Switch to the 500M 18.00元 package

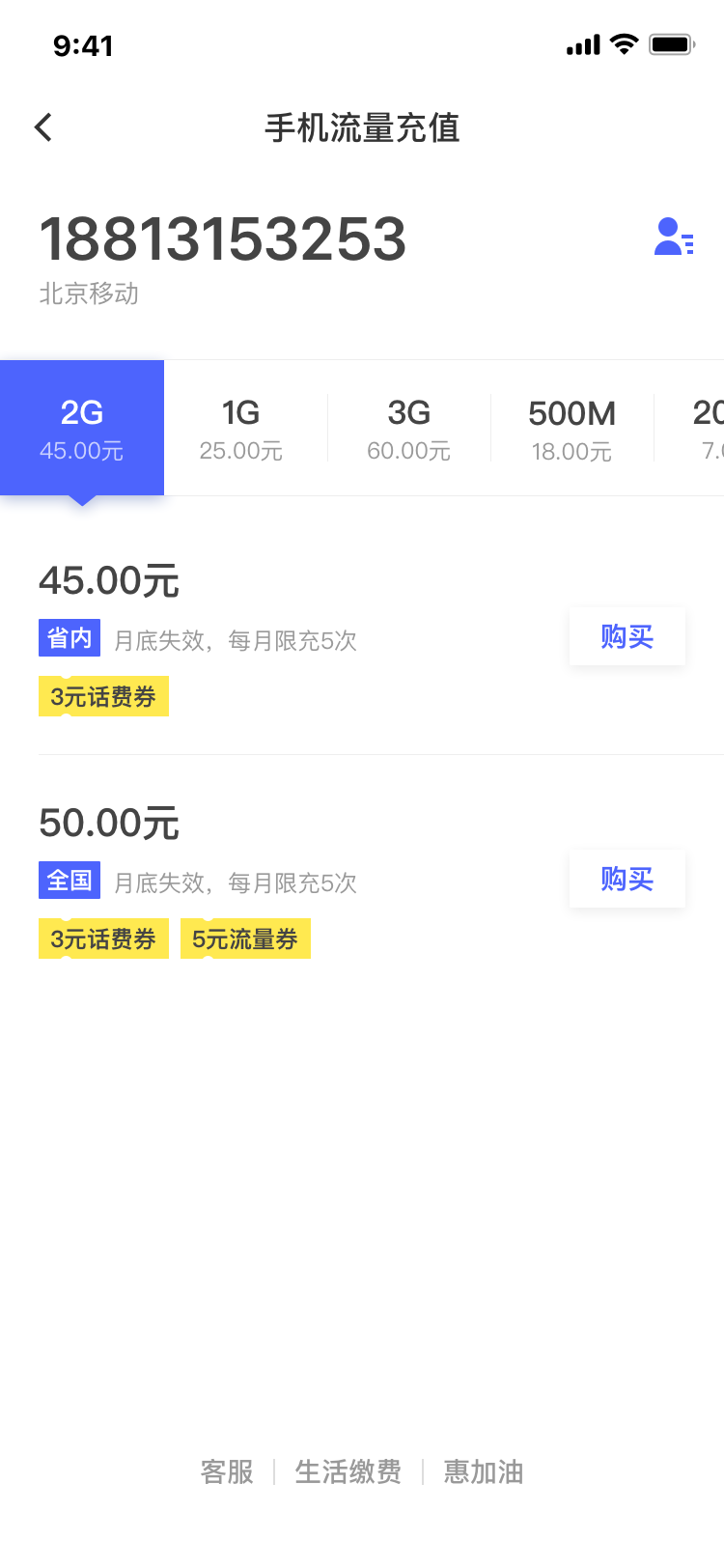[572, 428]
